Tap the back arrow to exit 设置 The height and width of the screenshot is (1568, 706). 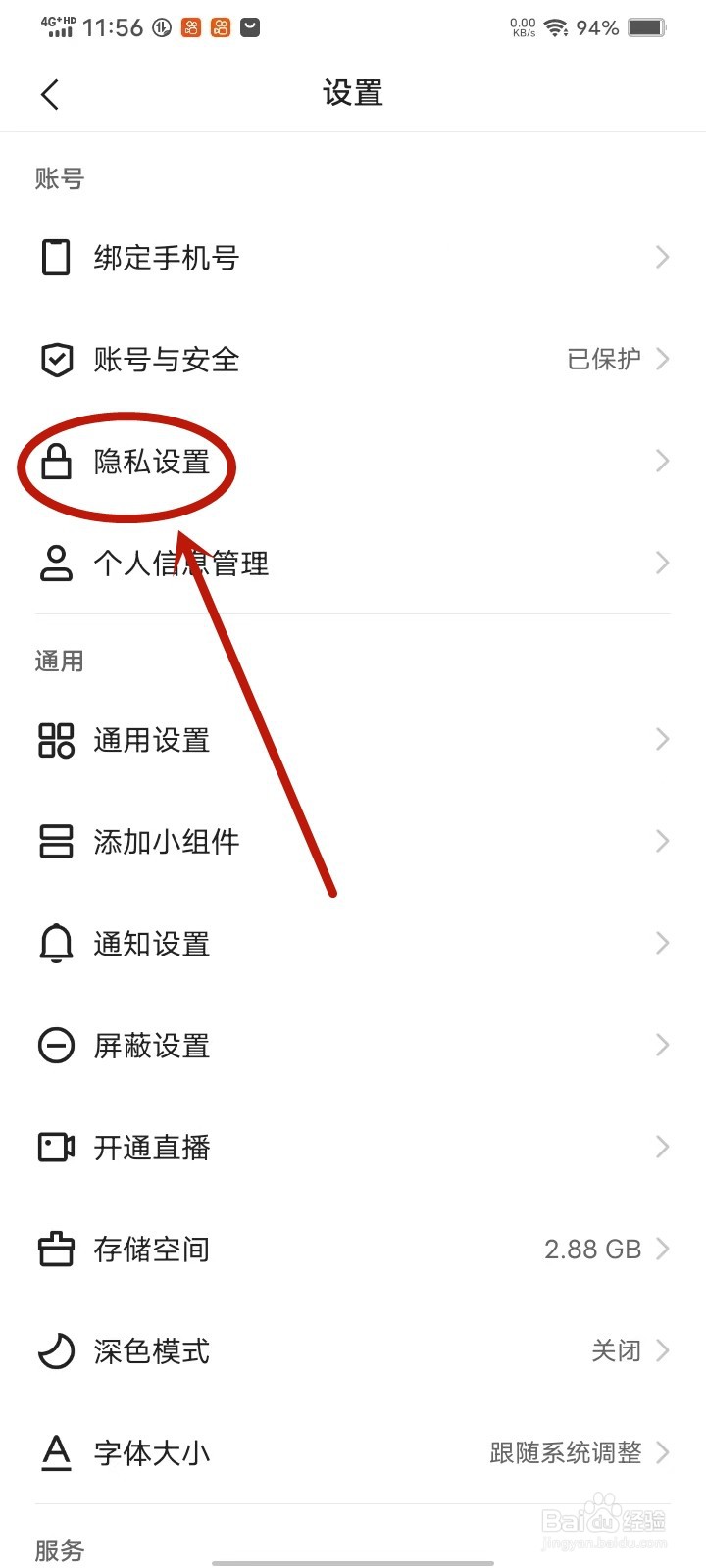49,93
